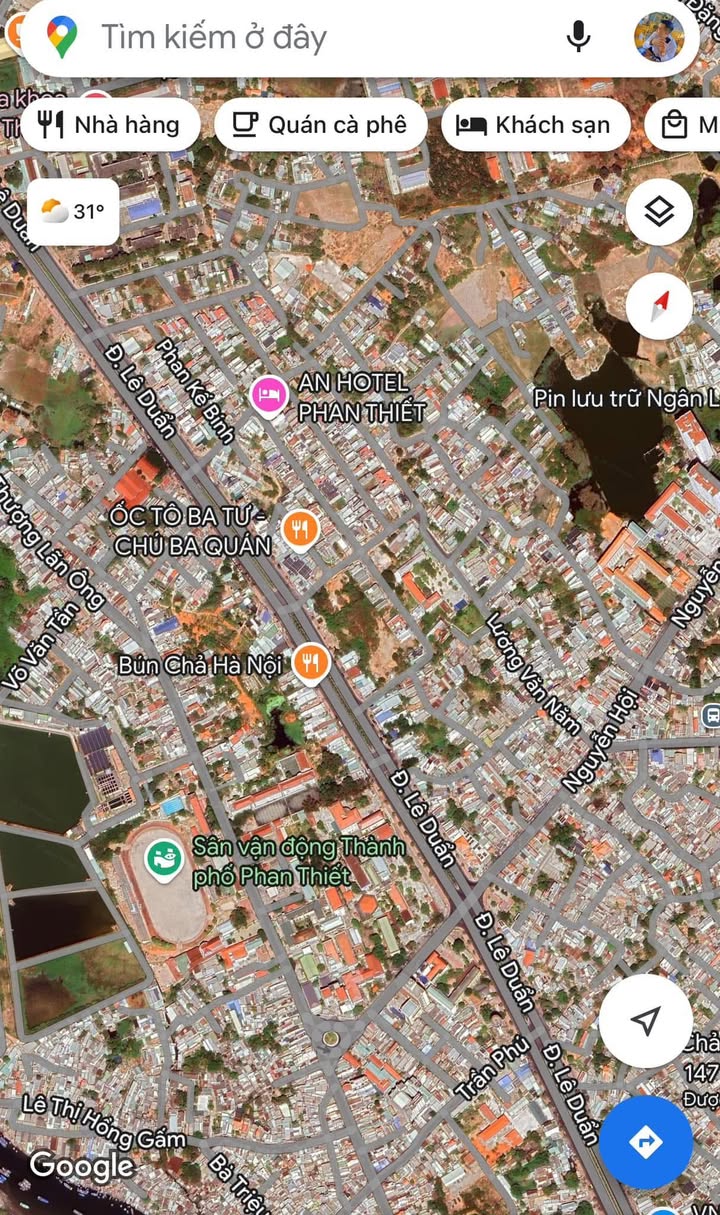This screenshot has height=1215, width=720.
Task: Open the Bún Chả Hà Nội restaurant marker
Action: click(x=312, y=663)
